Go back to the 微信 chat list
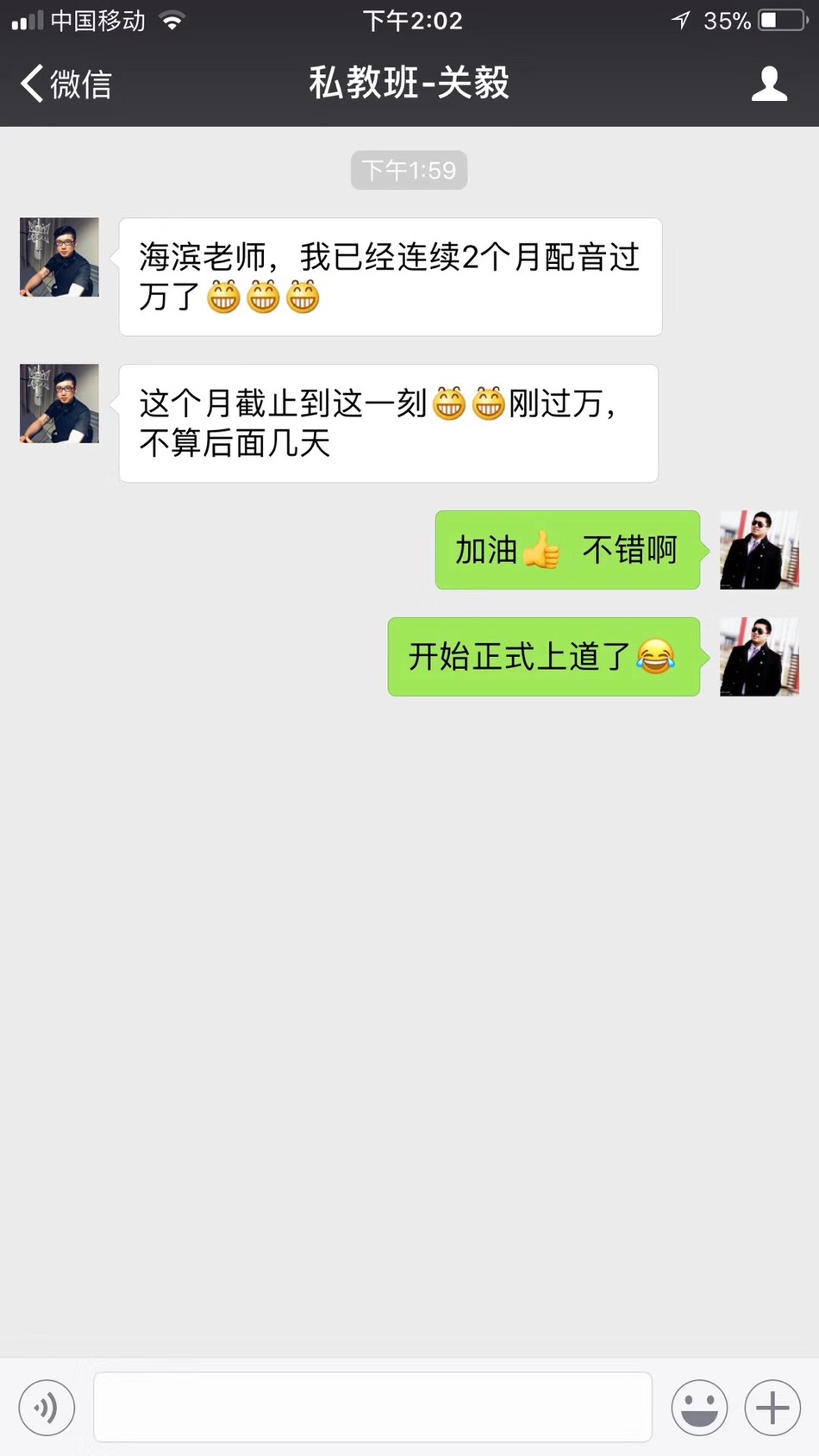The image size is (819, 1456). [66, 84]
